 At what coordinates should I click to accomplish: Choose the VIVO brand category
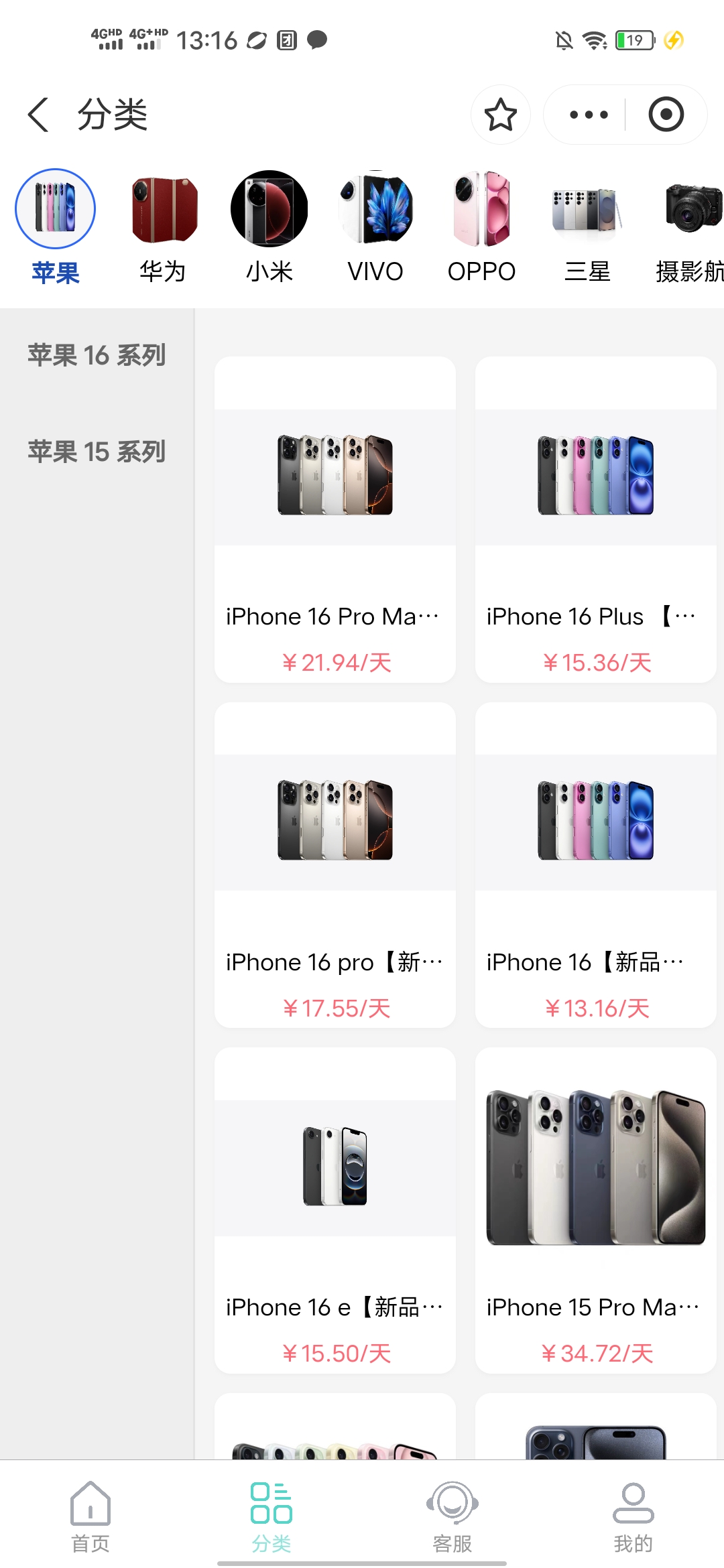[375, 228]
